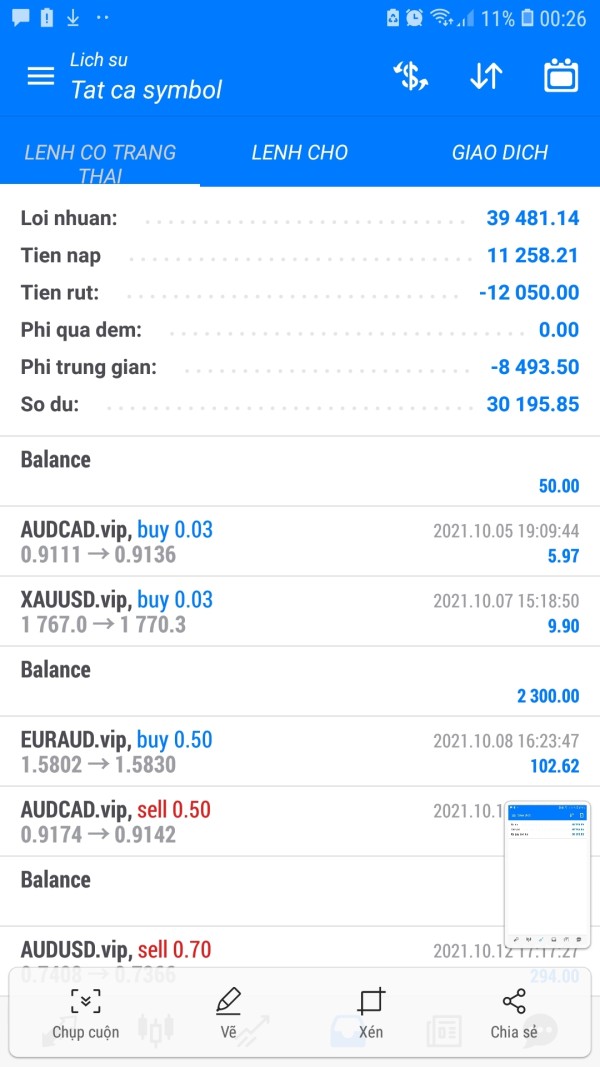Open the calendar date range picker
The width and height of the screenshot is (600, 1067).
pos(561,76)
